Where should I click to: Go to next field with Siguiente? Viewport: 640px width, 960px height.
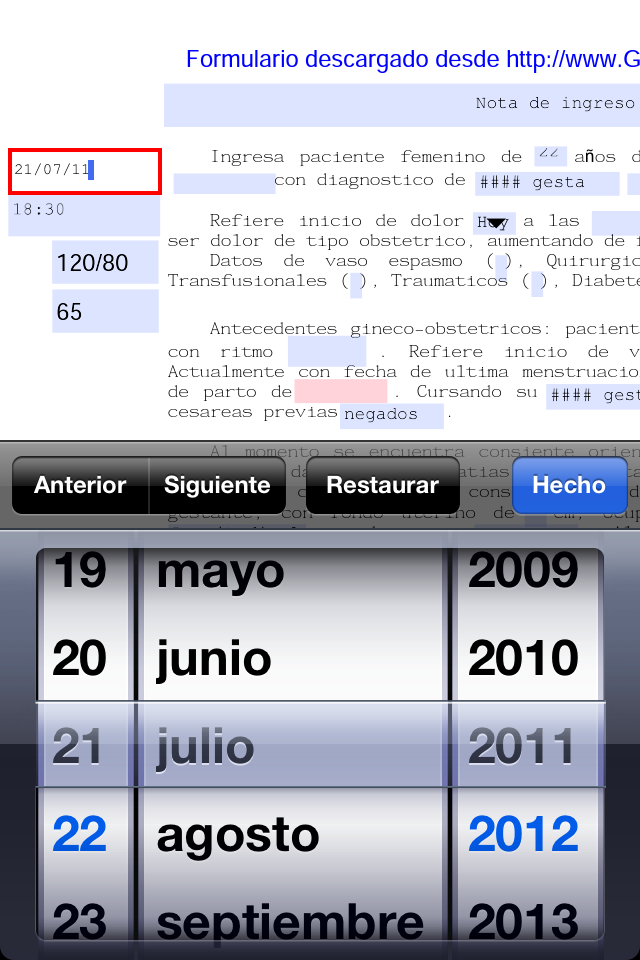[x=217, y=485]
